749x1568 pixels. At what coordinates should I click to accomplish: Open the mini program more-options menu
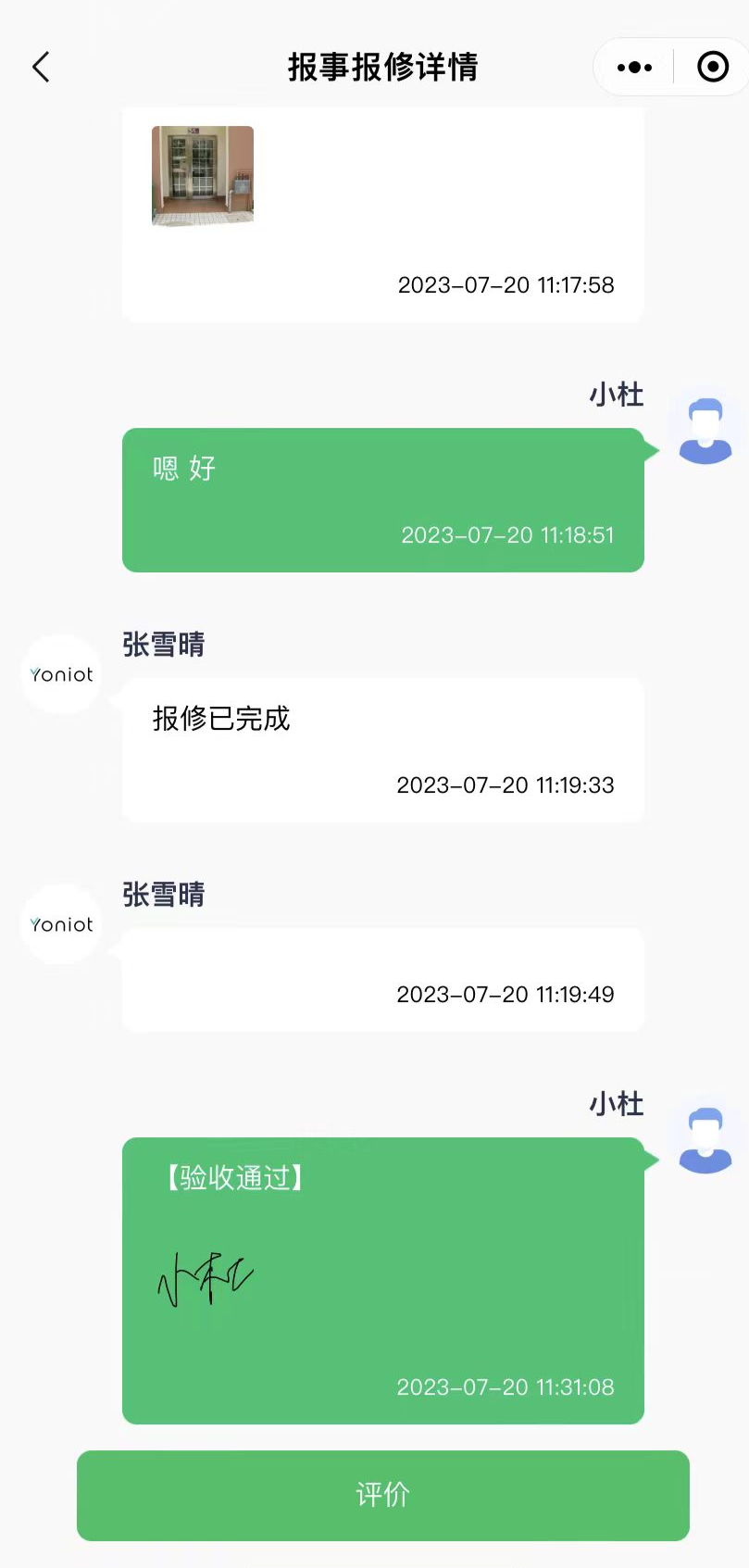(x=634, y=67)
